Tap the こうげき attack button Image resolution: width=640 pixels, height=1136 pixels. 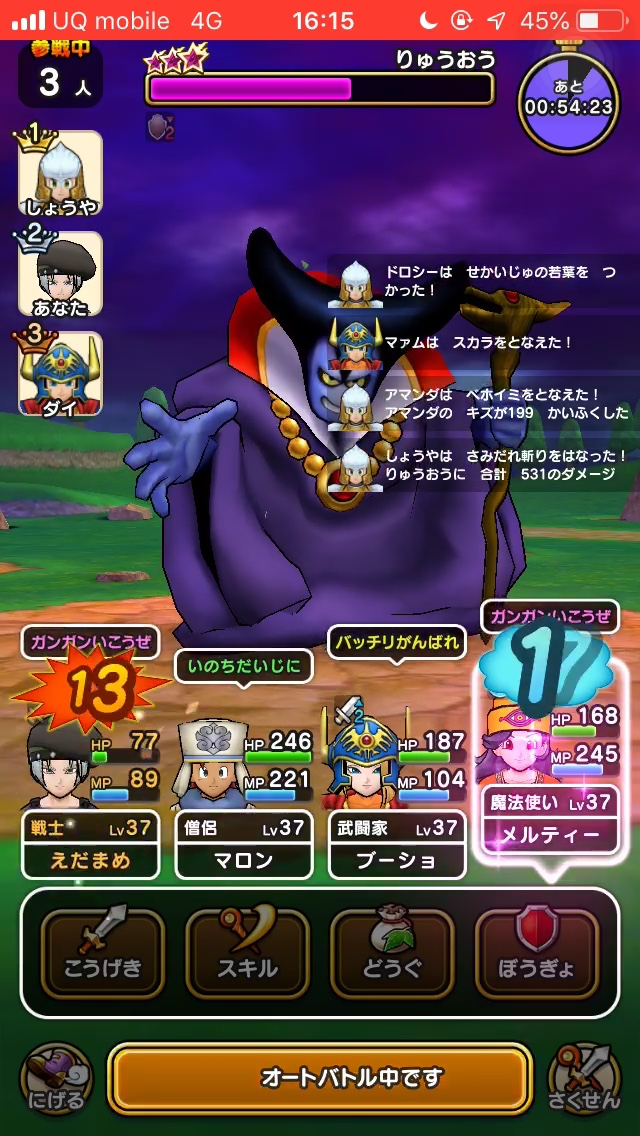102,952
